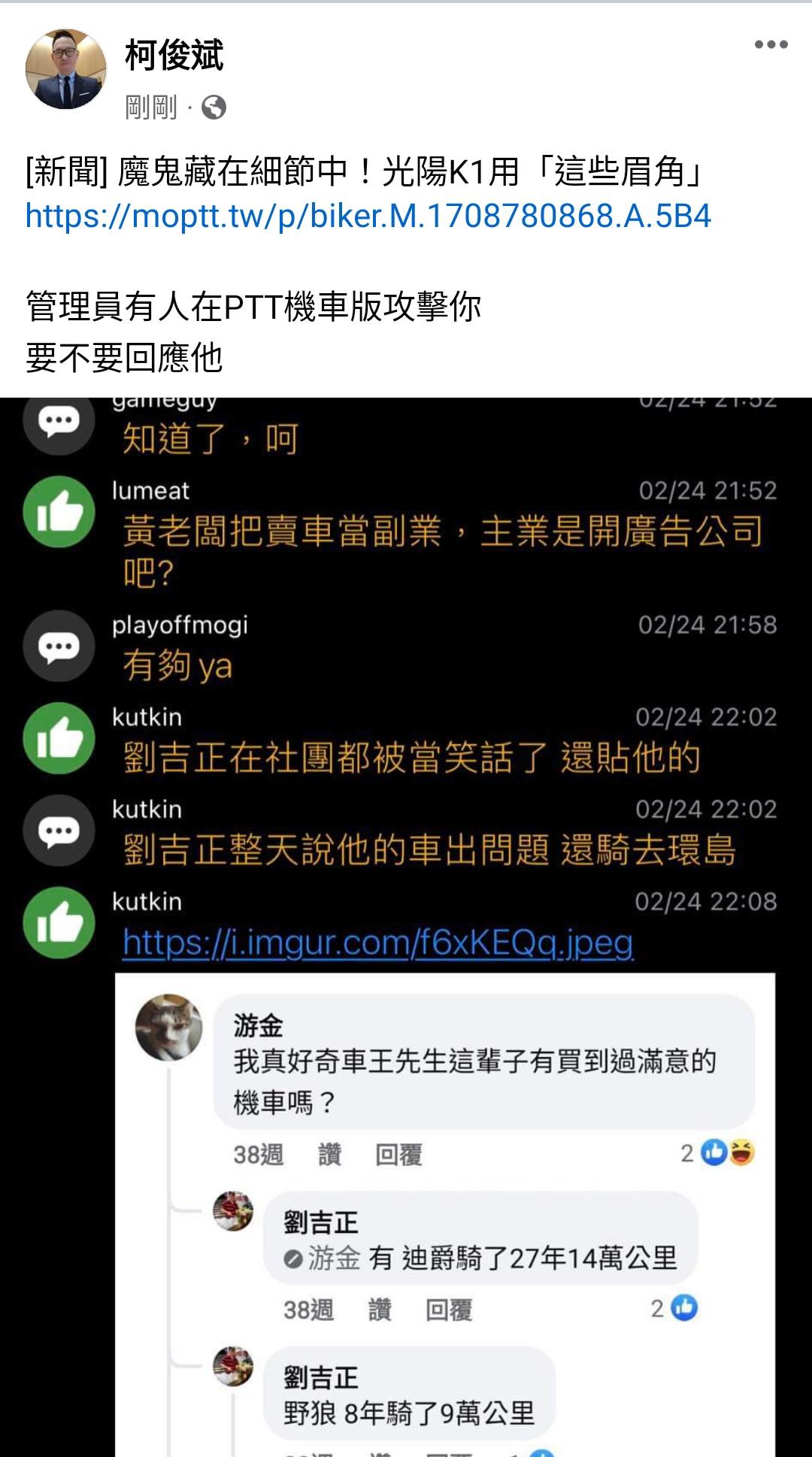Open 柯俊斌's profile picture
This screenshot has width=812, height=1457.
click(x=66, y=70)
